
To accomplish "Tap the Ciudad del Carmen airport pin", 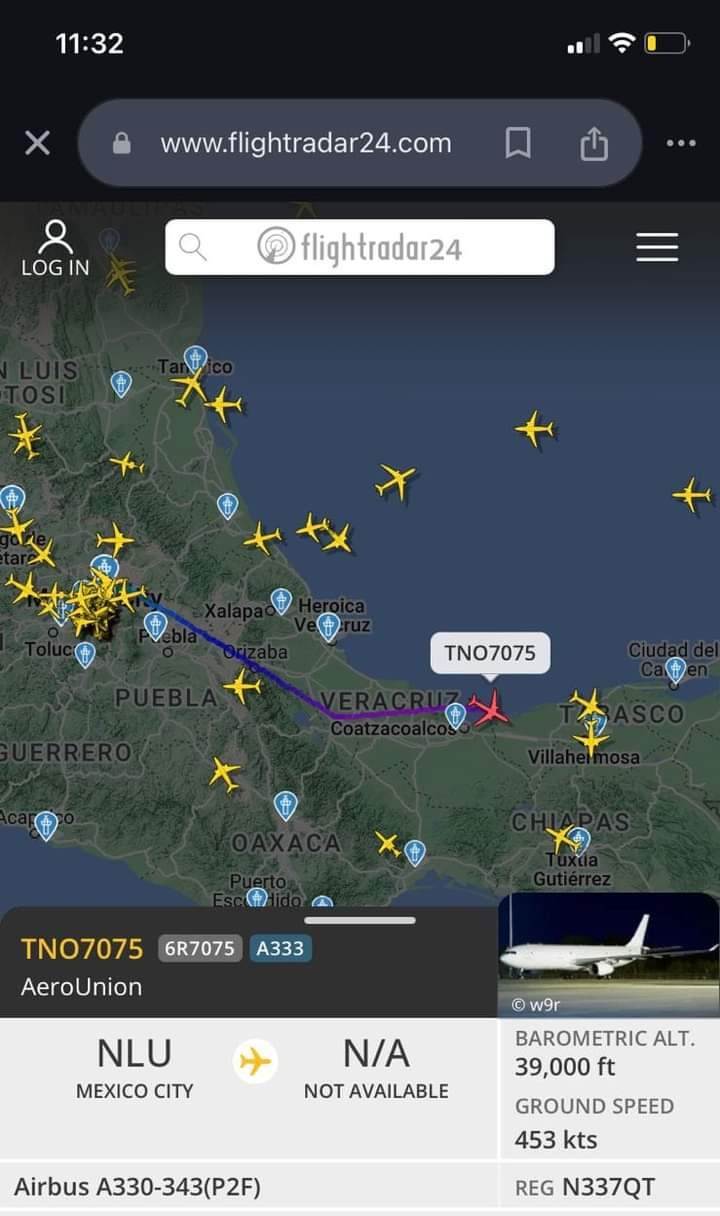I will tap(676, 668).
